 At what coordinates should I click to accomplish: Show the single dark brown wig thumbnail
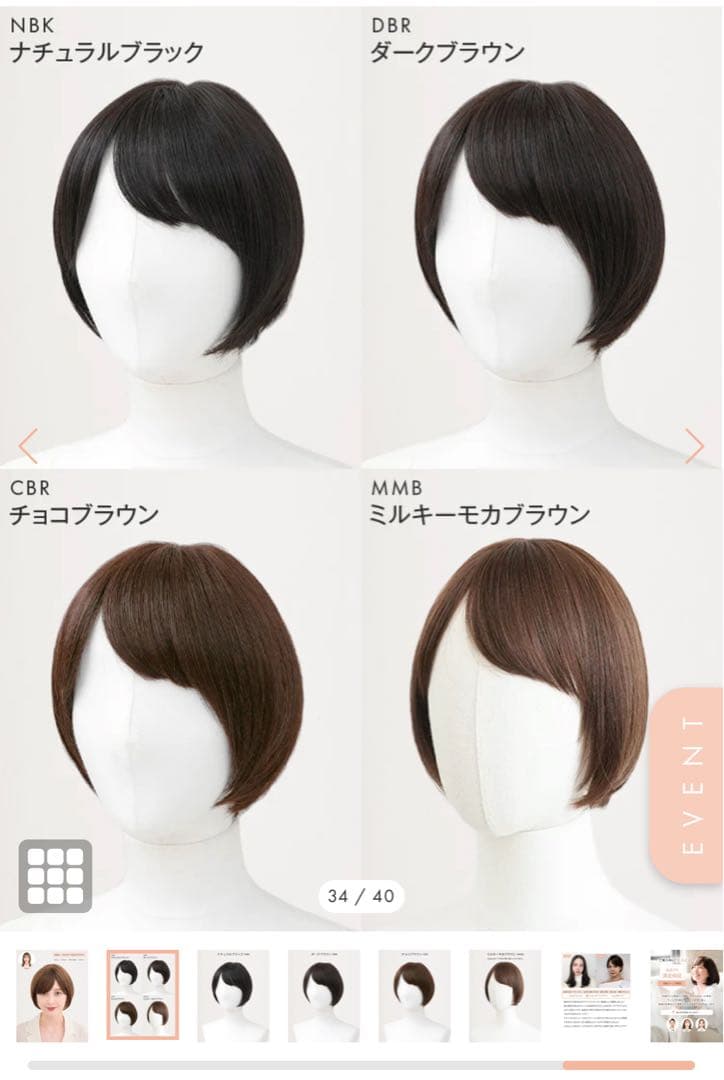(x=324, y=996)
